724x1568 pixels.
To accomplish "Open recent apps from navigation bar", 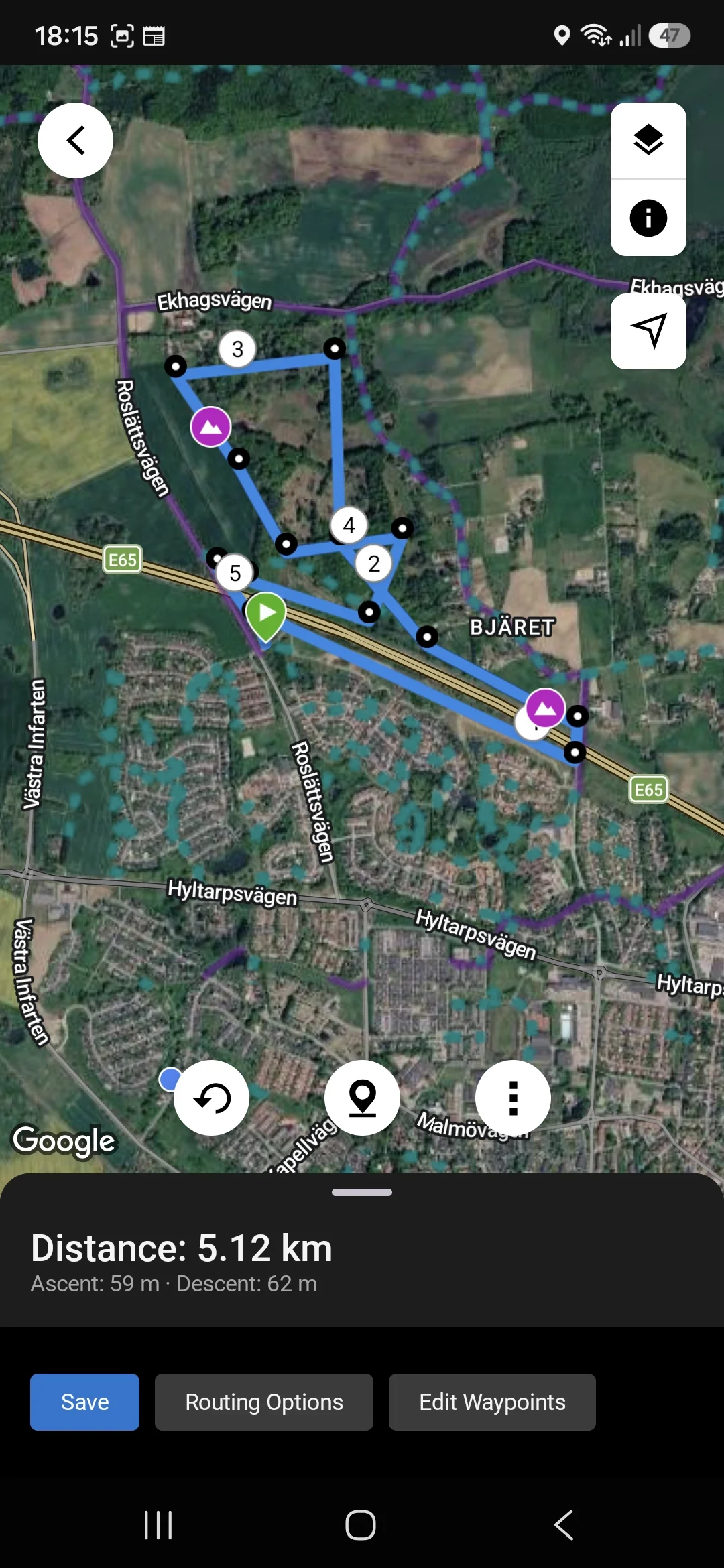I will coord(158,1525).
